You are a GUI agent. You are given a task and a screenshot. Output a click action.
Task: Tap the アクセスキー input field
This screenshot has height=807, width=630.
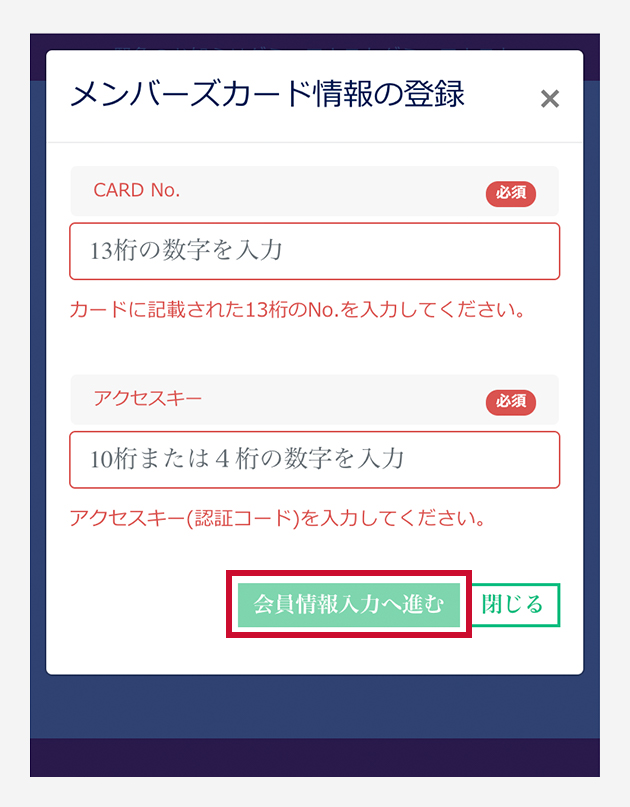[314, 459]
